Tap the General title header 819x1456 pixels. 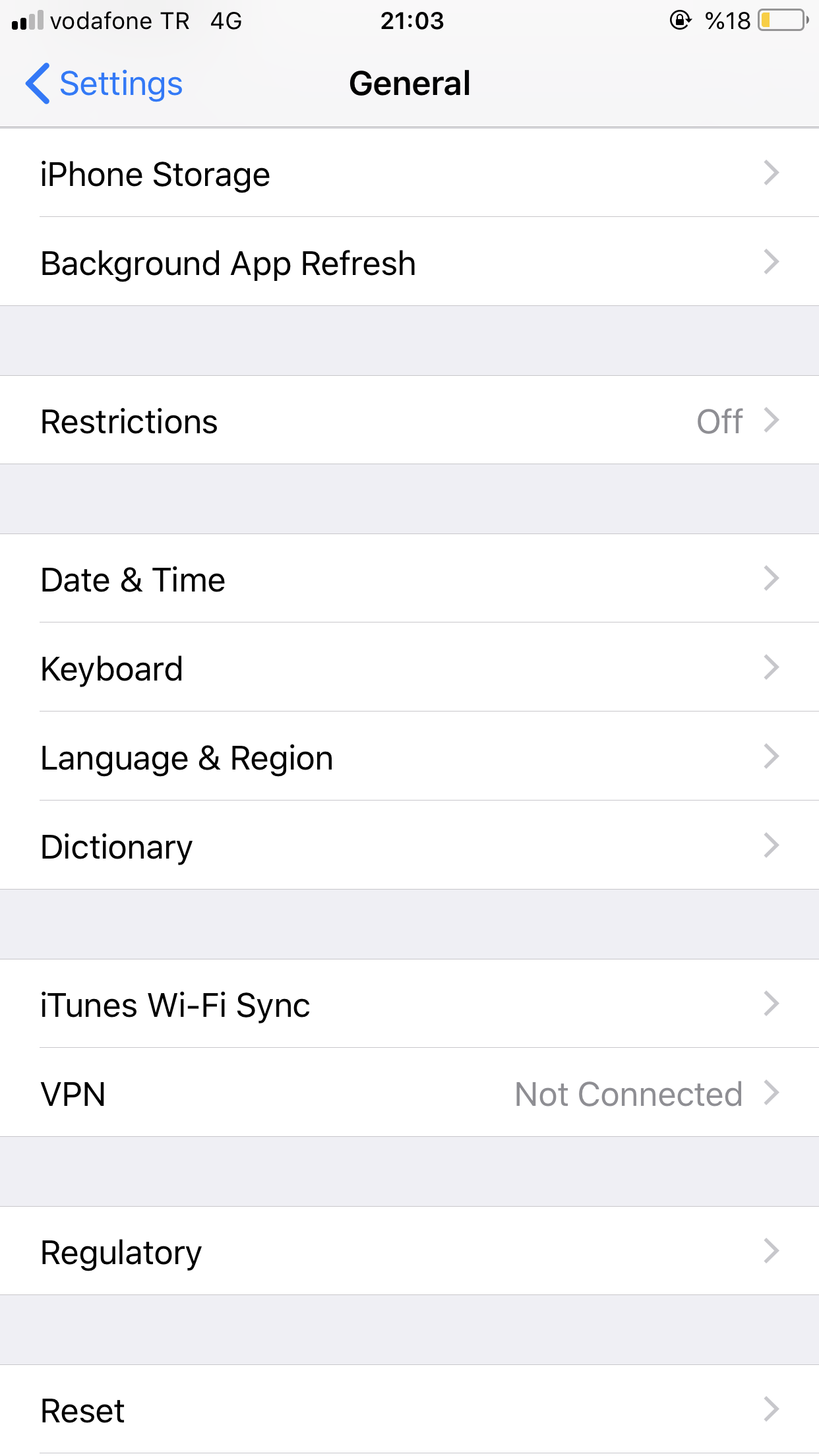409,83
